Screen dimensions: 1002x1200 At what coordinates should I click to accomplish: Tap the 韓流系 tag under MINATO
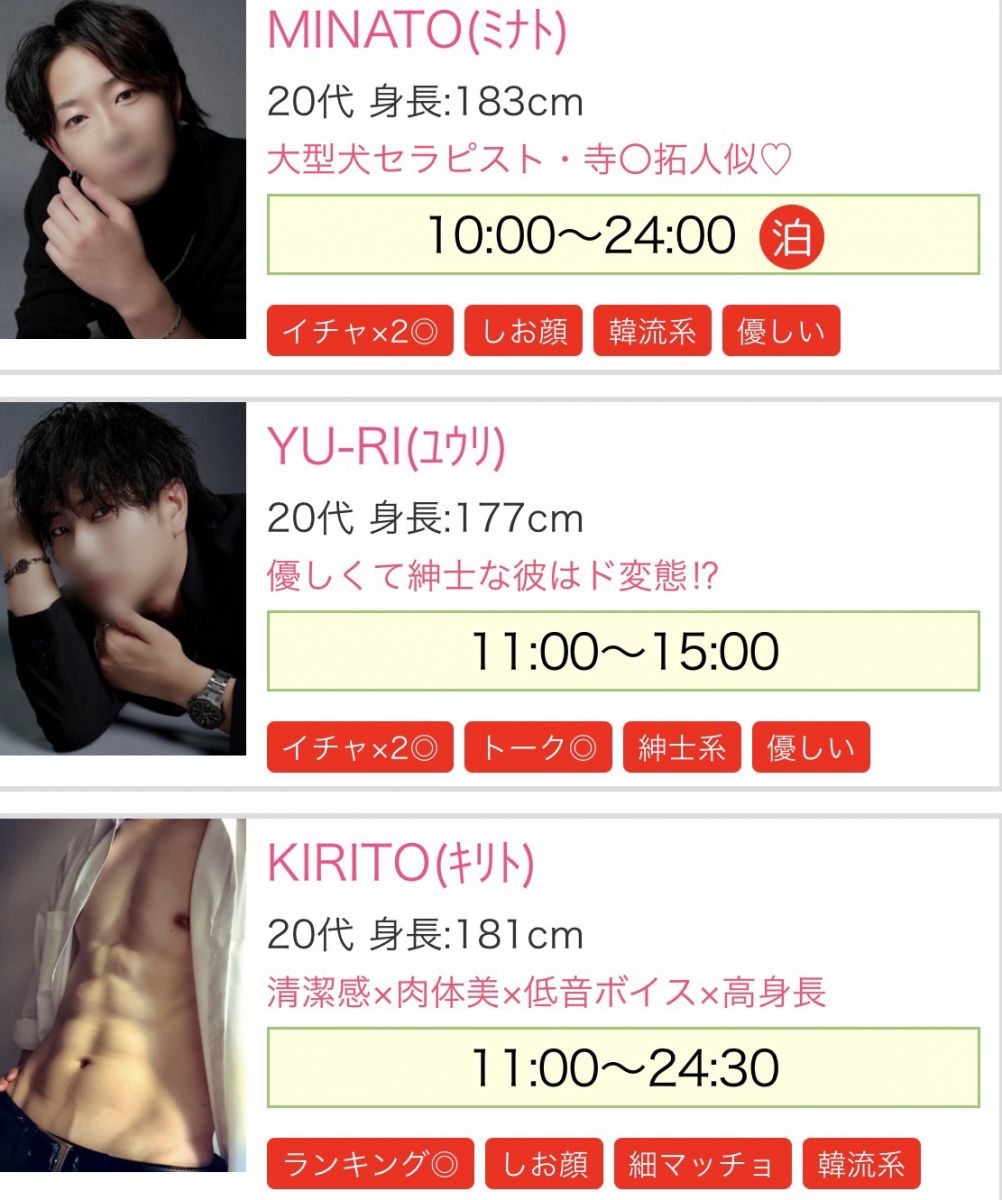[652, 331]
